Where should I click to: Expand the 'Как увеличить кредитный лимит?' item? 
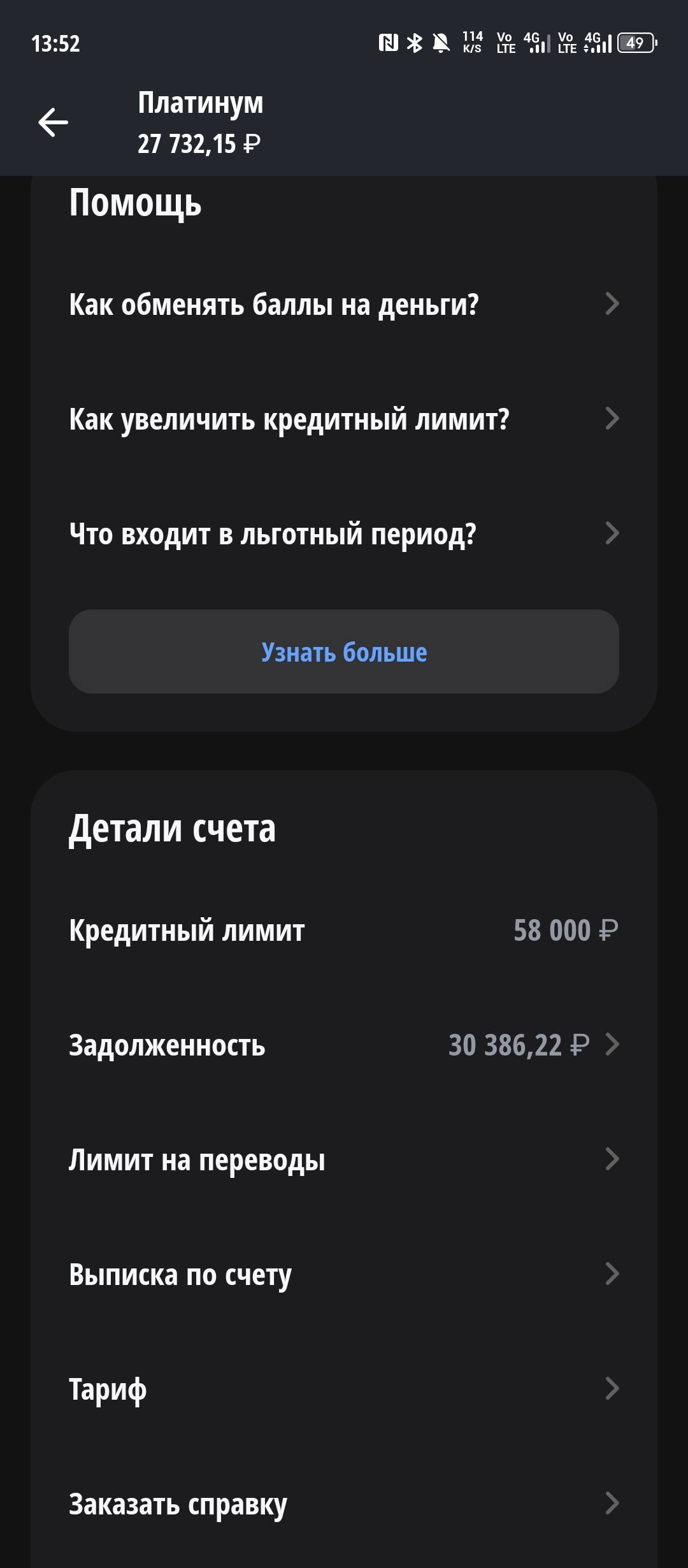(x=344, y=419)
